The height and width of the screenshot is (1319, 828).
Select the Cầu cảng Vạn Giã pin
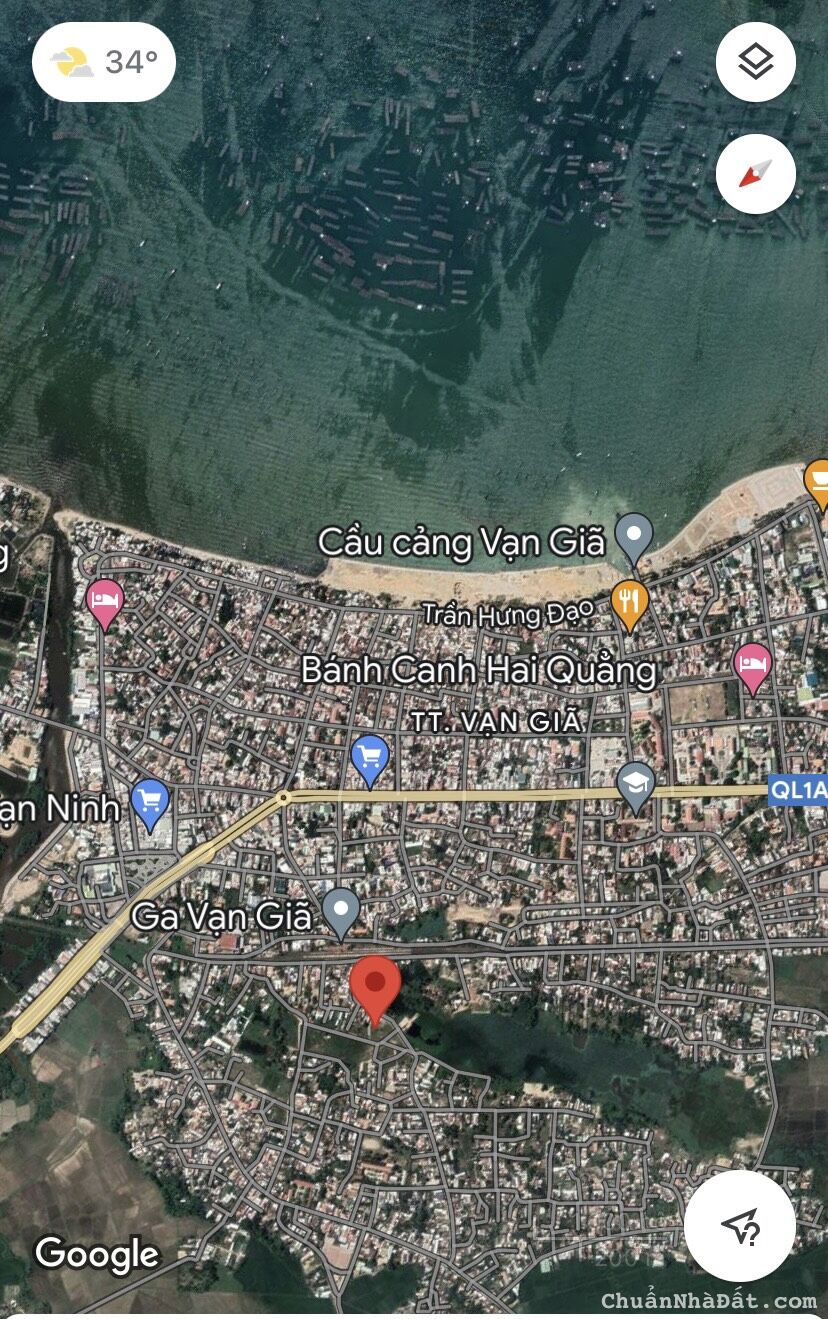click(x=633, y=537)
